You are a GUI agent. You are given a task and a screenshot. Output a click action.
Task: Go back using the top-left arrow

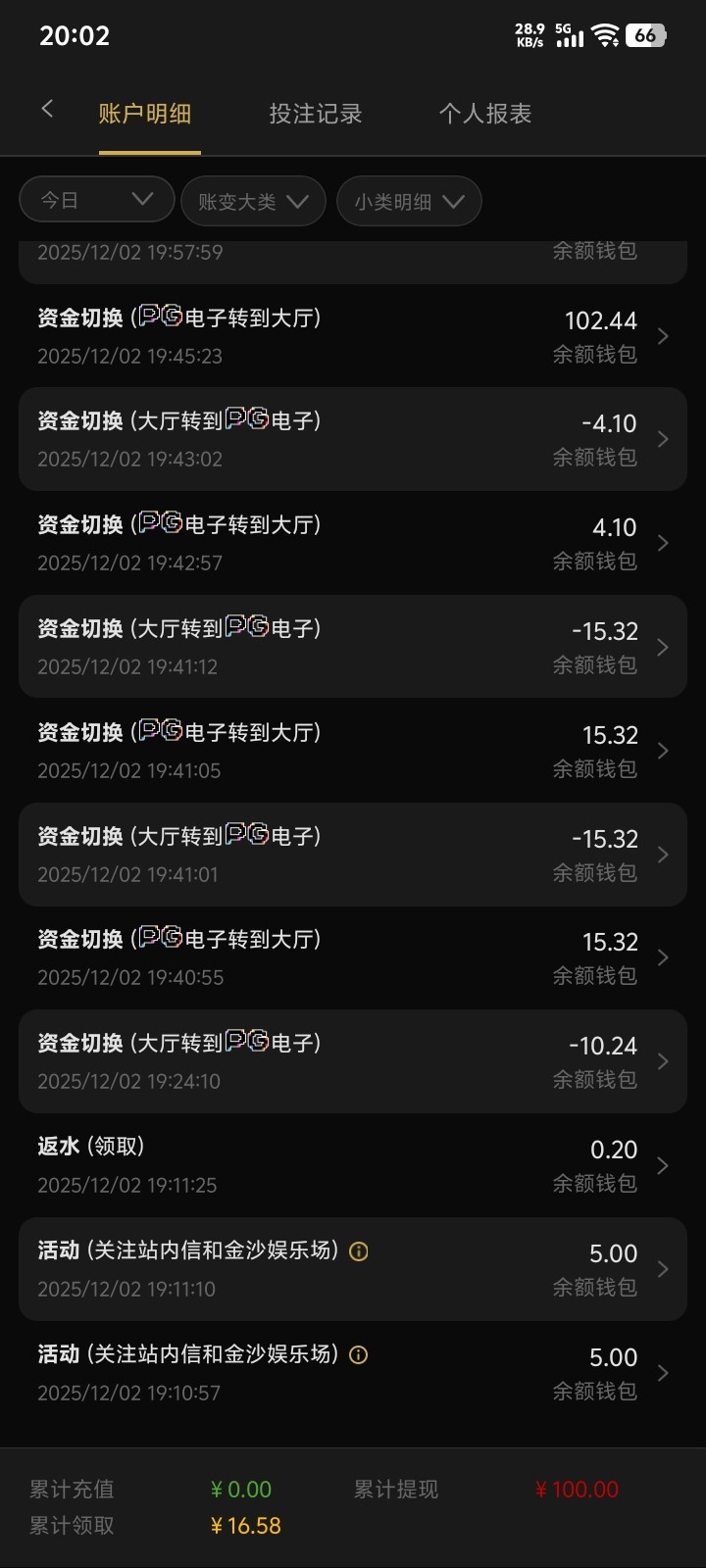tap(47, 110)
